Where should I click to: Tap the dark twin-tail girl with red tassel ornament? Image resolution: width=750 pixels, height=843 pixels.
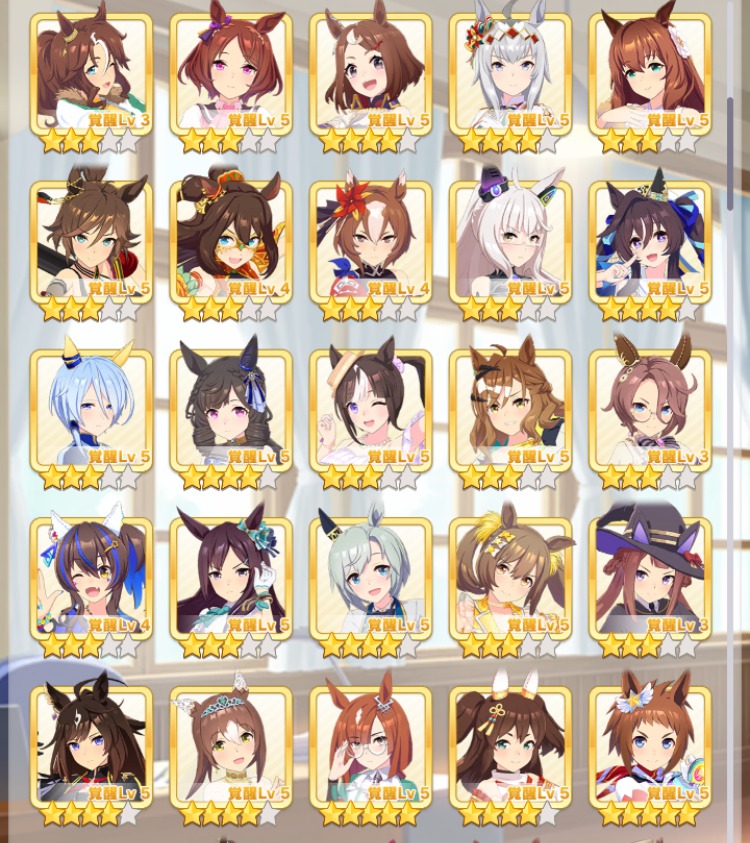click(x=510, y=747)
